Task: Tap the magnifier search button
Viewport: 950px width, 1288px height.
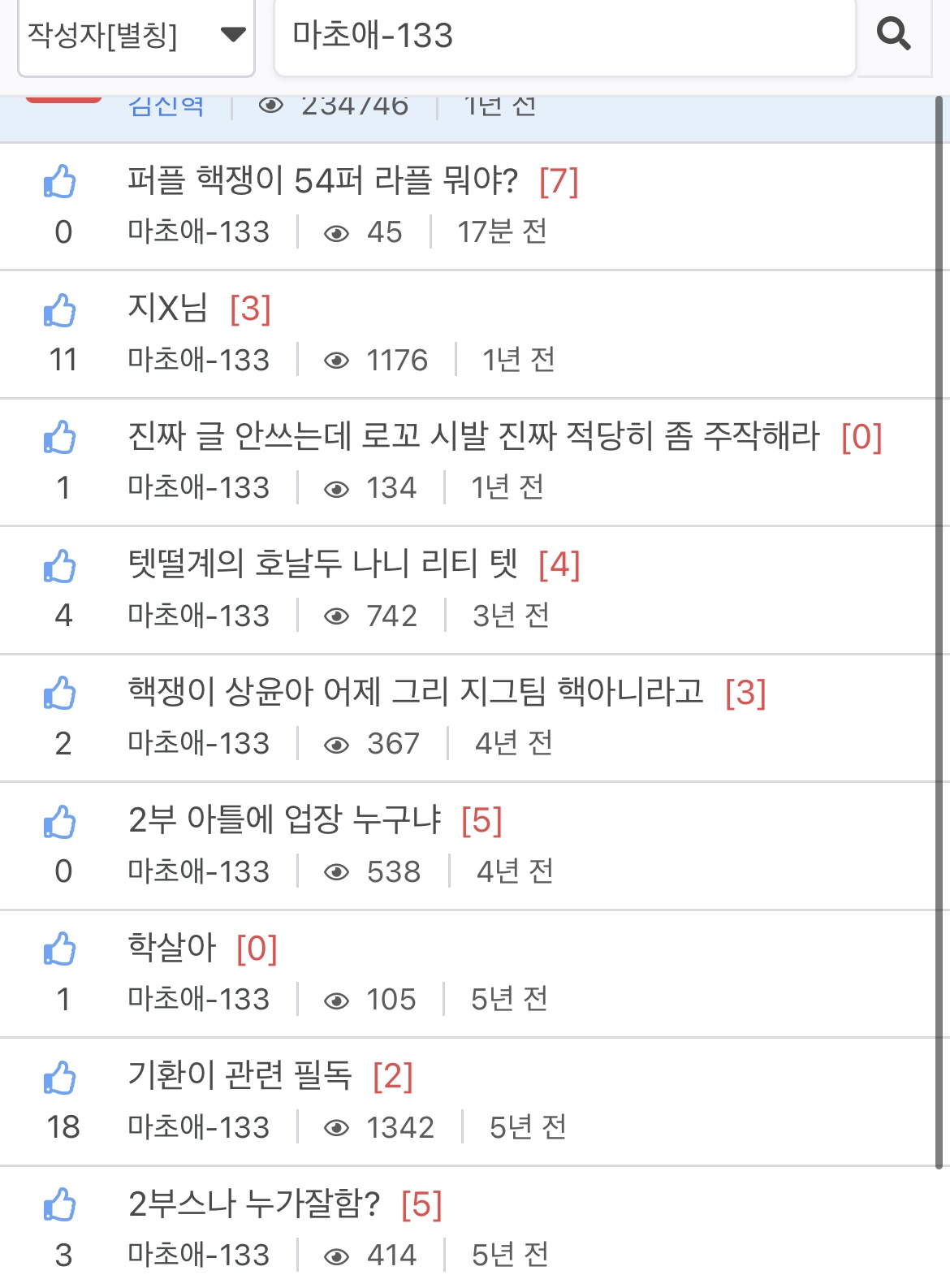Action: coord(894,36)
